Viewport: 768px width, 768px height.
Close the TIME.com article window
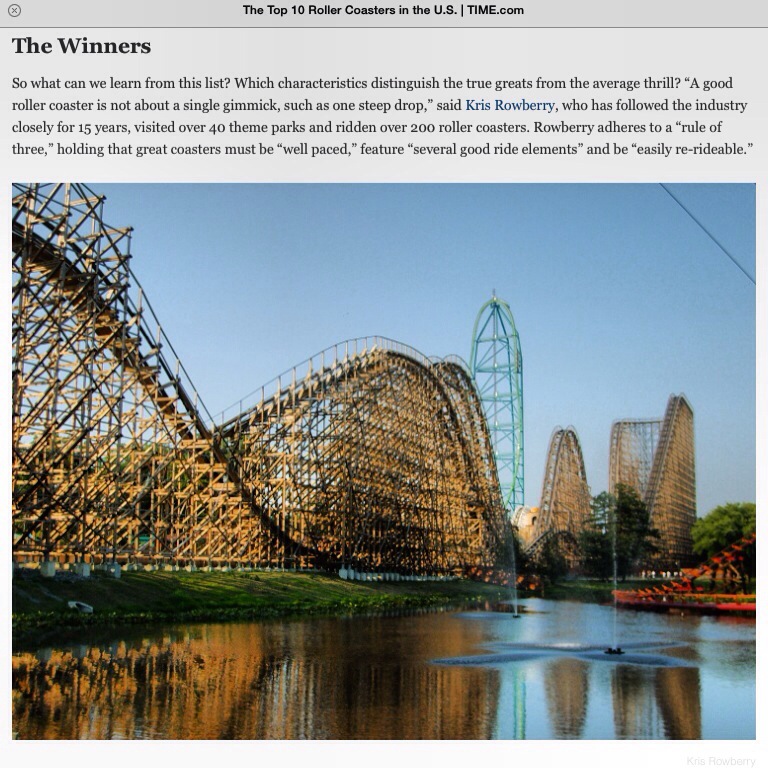(14, 11)
